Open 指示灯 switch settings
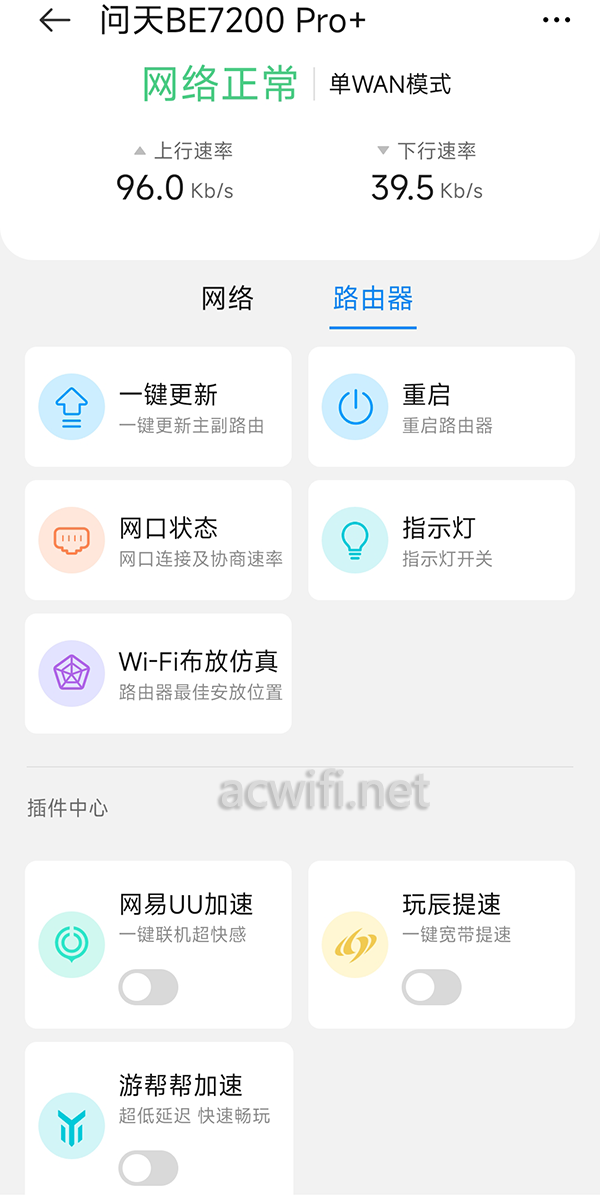 click(x=441, y=540)
